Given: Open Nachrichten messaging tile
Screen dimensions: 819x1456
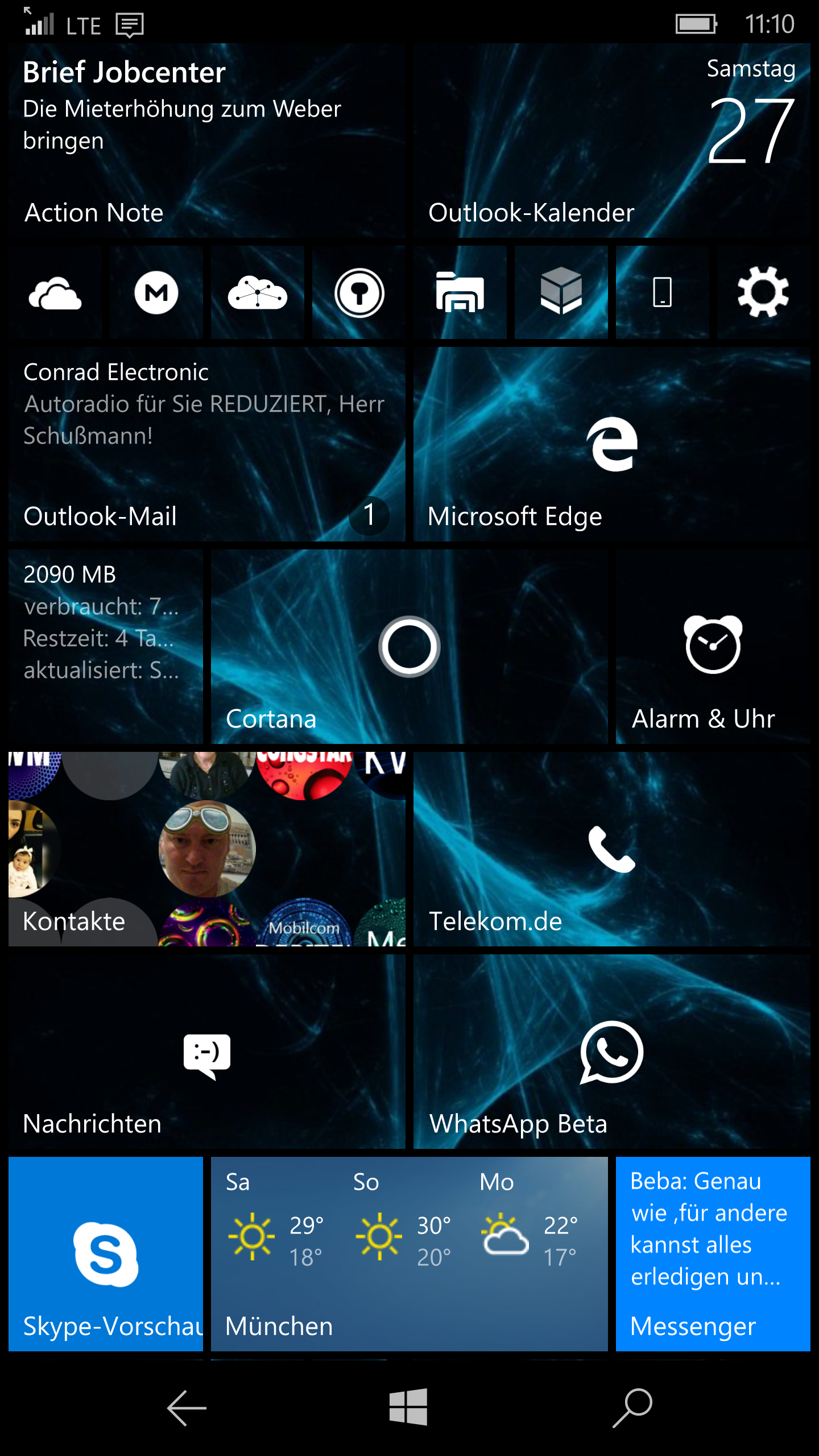Looking at the screenshot, I should 207,1052.
